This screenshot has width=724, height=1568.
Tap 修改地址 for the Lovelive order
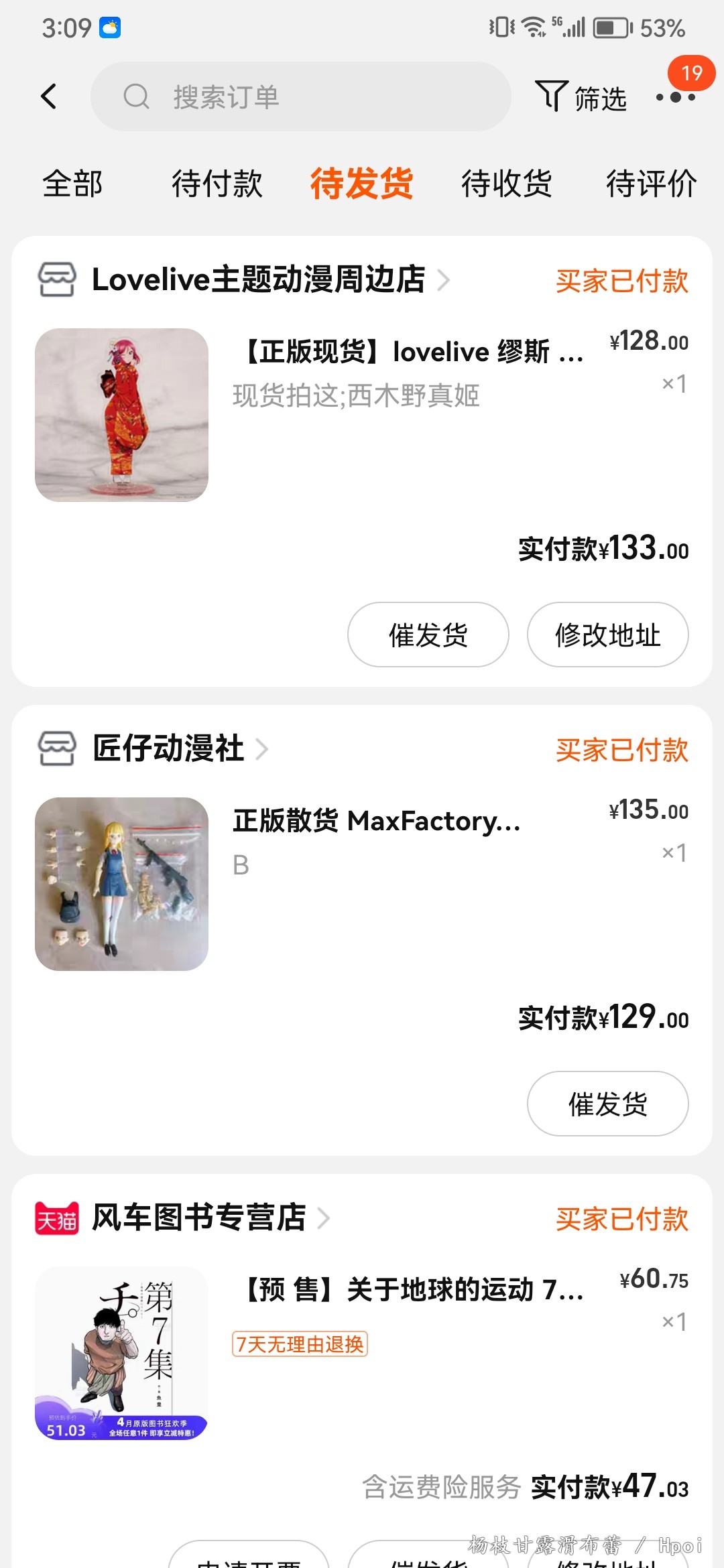click(607, 635)
